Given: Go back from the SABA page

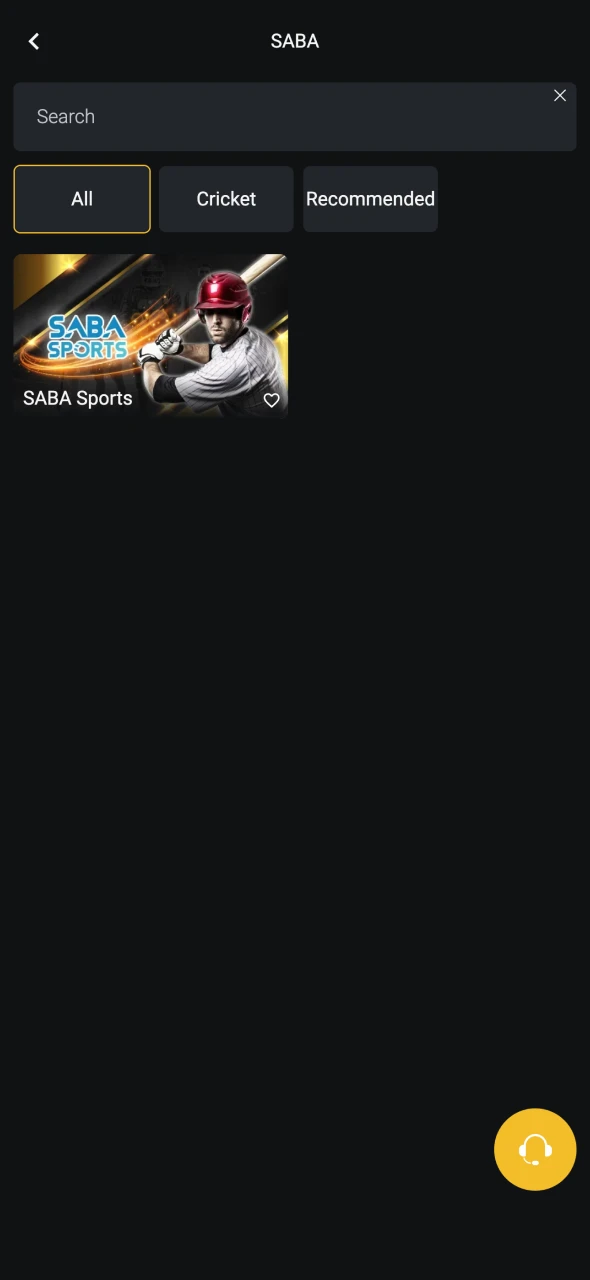Looking at the screenshot, I should (x=34, y=41).
